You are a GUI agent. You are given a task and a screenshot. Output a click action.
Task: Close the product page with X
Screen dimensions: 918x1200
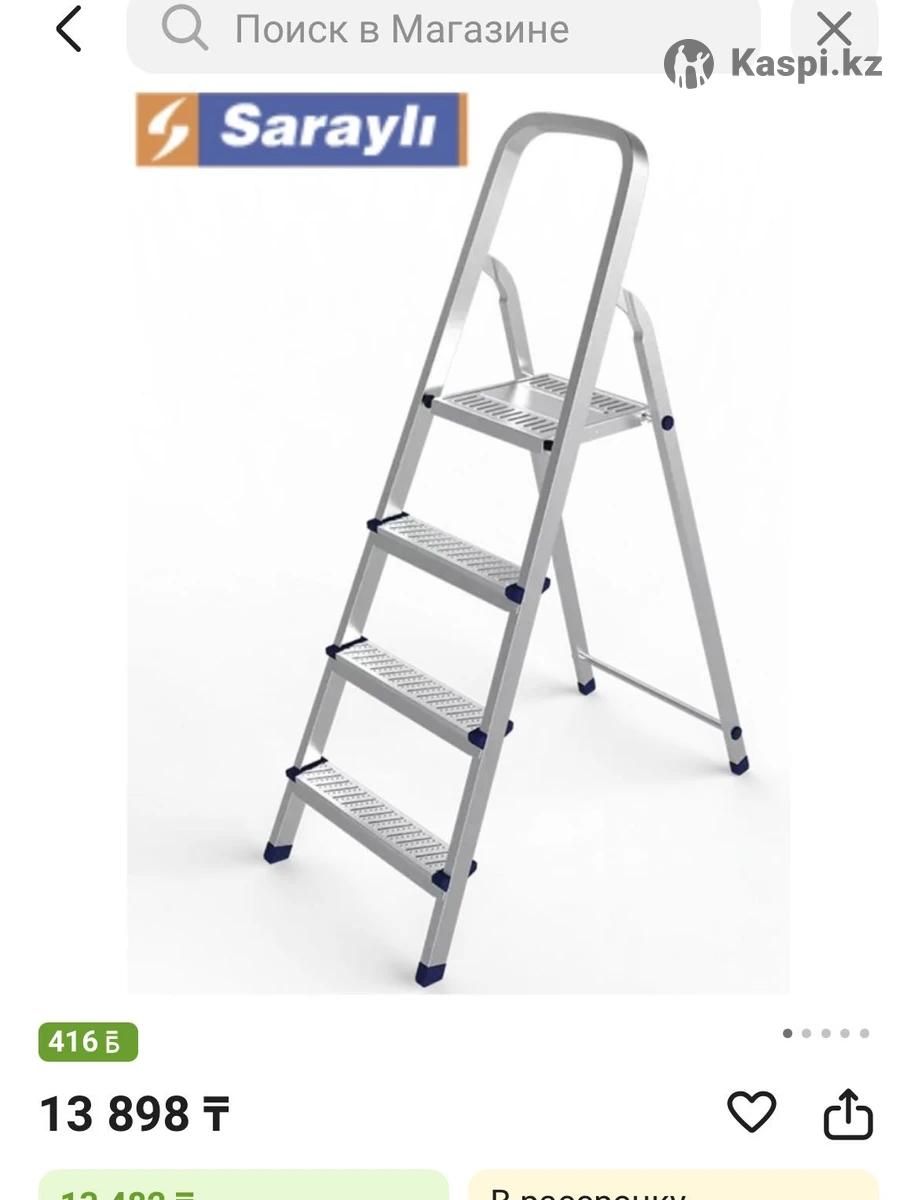click(x=833, y=29)
